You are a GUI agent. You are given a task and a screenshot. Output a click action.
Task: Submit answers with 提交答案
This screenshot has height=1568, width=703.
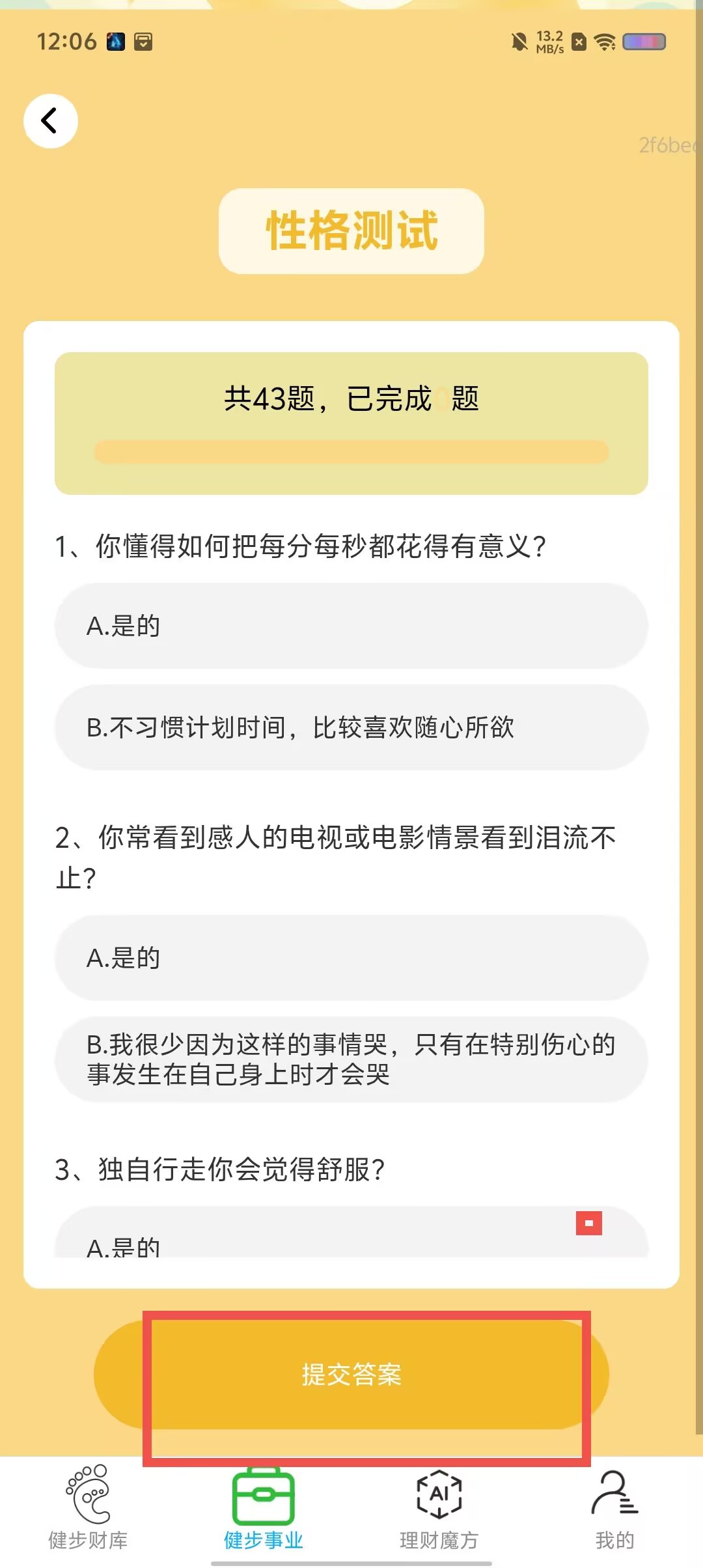click(x=351, y=1375)
